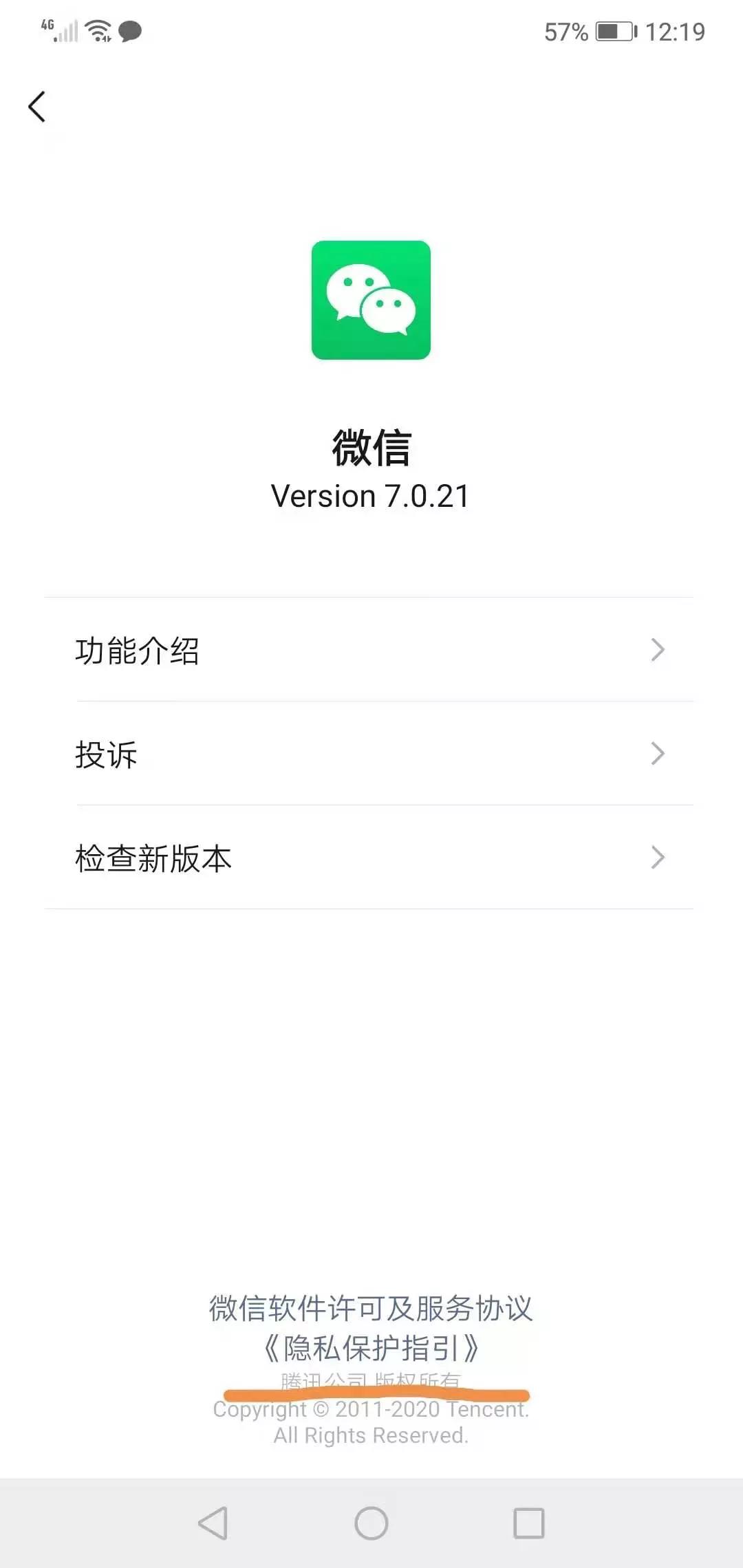The width and height of the screenshot is (743, 1568).
Task: Expand the chevron next to 检查新版本
Action: [658, 858]
